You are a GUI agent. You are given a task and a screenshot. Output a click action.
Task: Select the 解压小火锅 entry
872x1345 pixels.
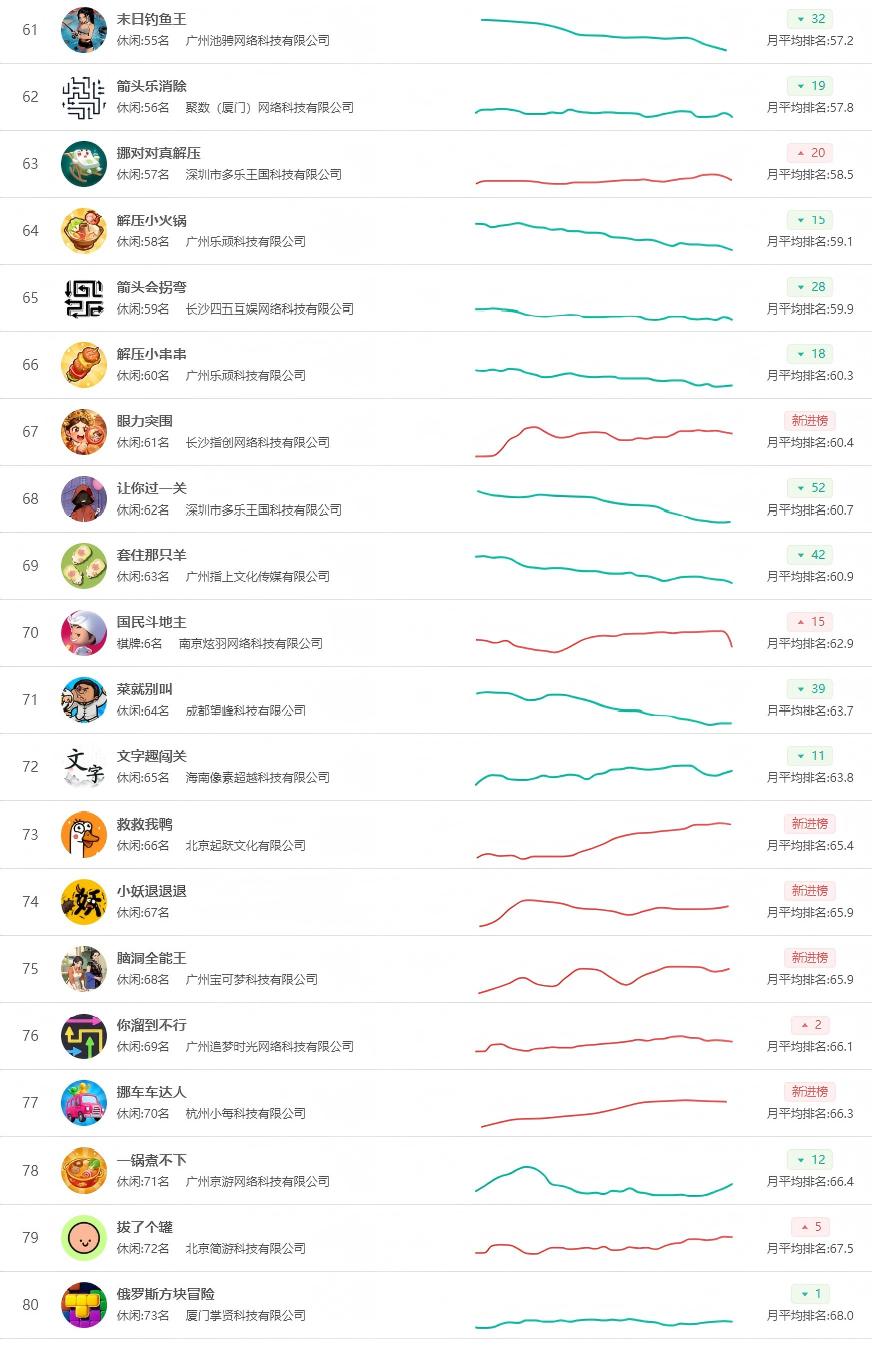tap(436, 231)
